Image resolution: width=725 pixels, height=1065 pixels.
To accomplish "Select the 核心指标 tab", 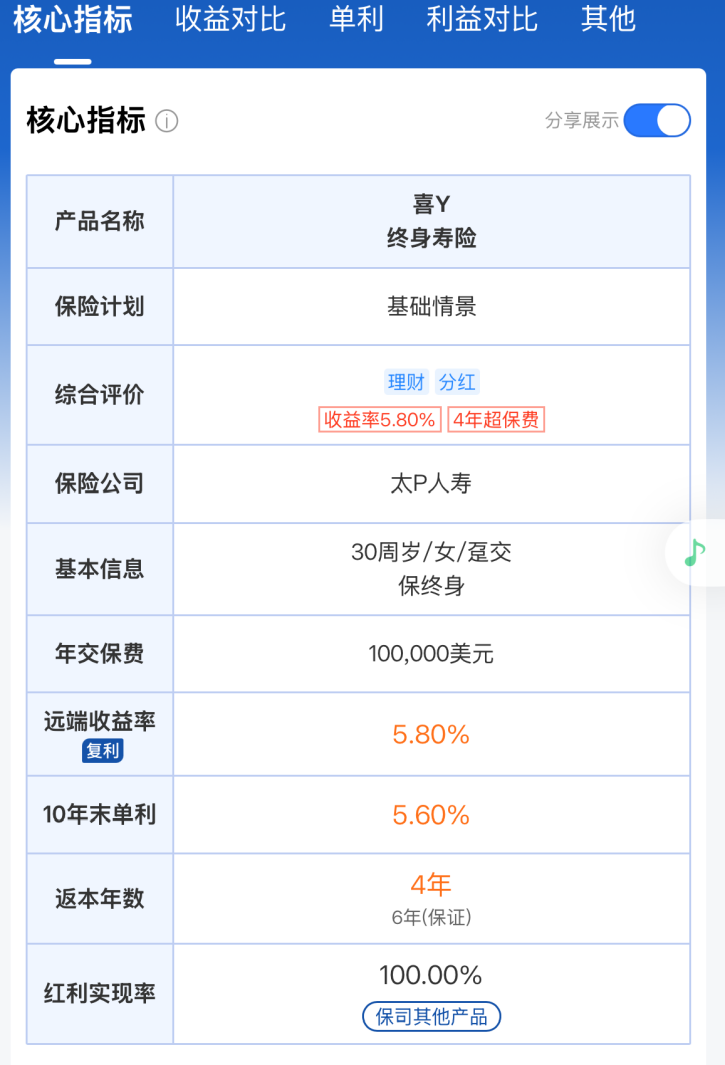I will [73, 19].
